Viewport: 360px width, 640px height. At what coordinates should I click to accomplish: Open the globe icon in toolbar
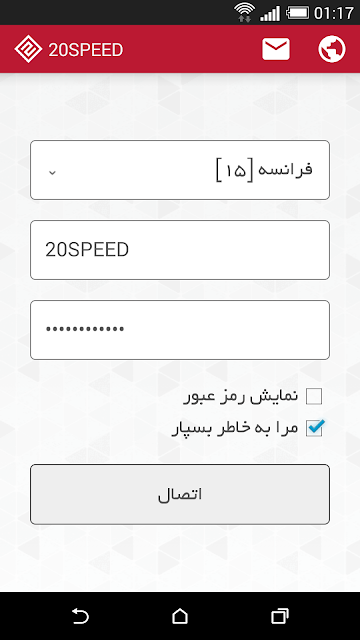click(x=331, y=49)
